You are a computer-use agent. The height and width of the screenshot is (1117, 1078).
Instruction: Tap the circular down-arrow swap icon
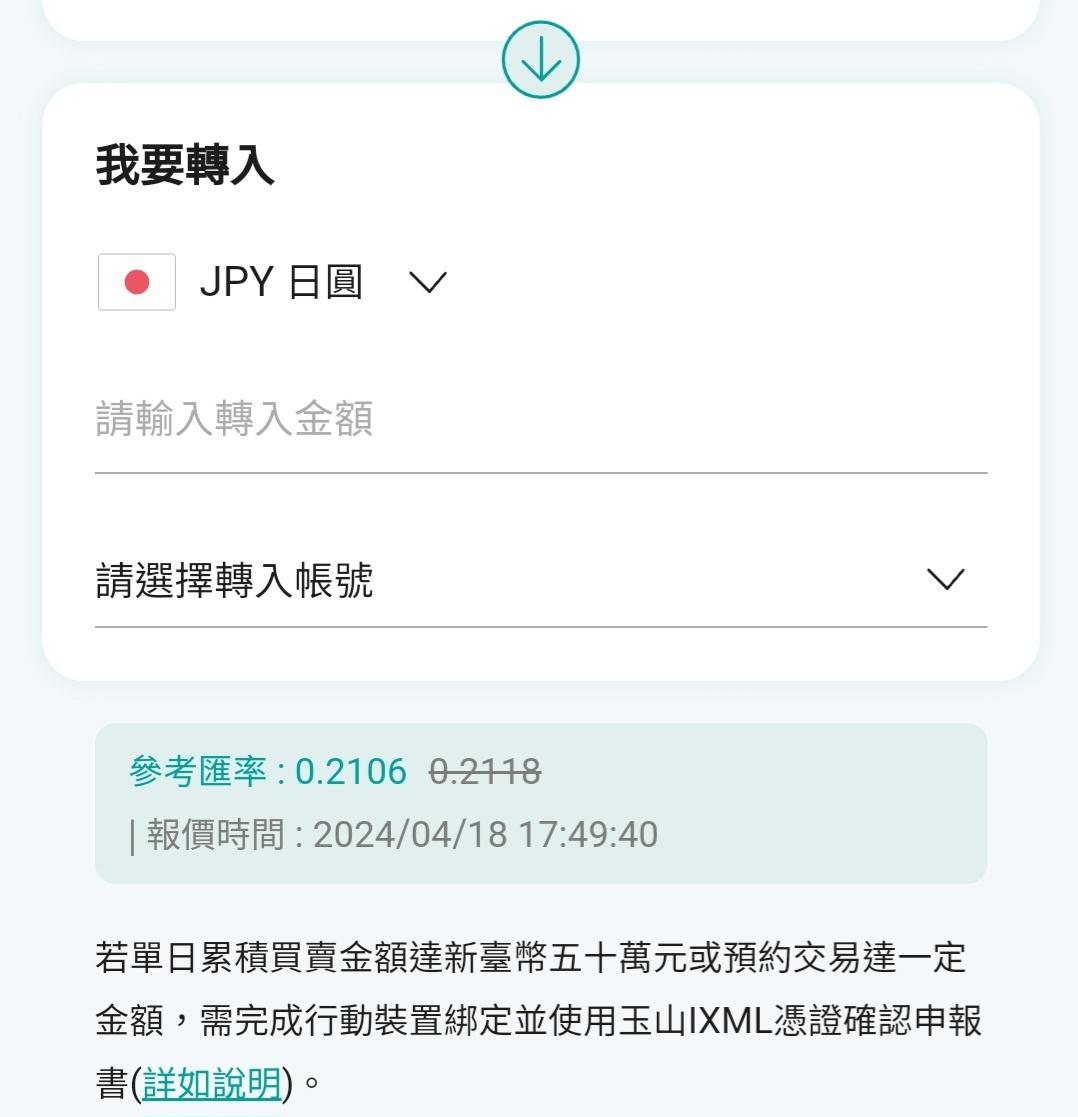coord(540,60)
